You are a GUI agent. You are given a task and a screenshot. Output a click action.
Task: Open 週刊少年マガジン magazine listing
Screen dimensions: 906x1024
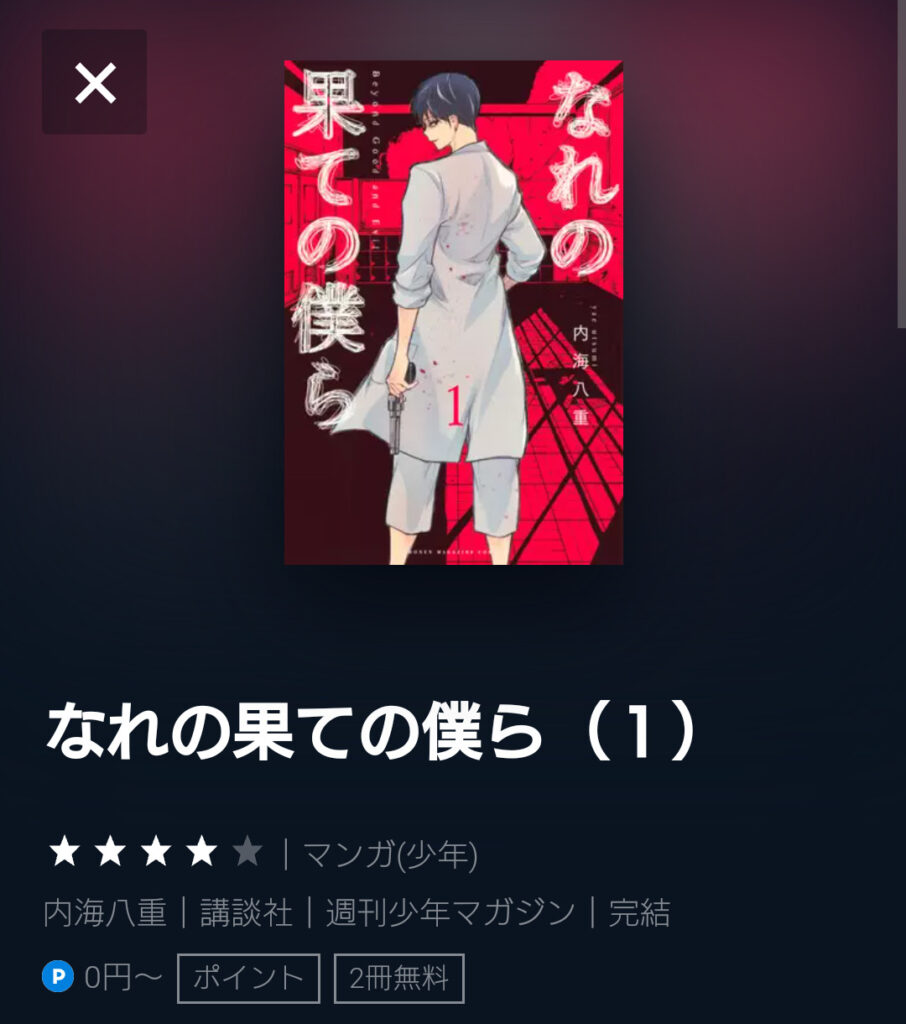(x=450, y=913)
